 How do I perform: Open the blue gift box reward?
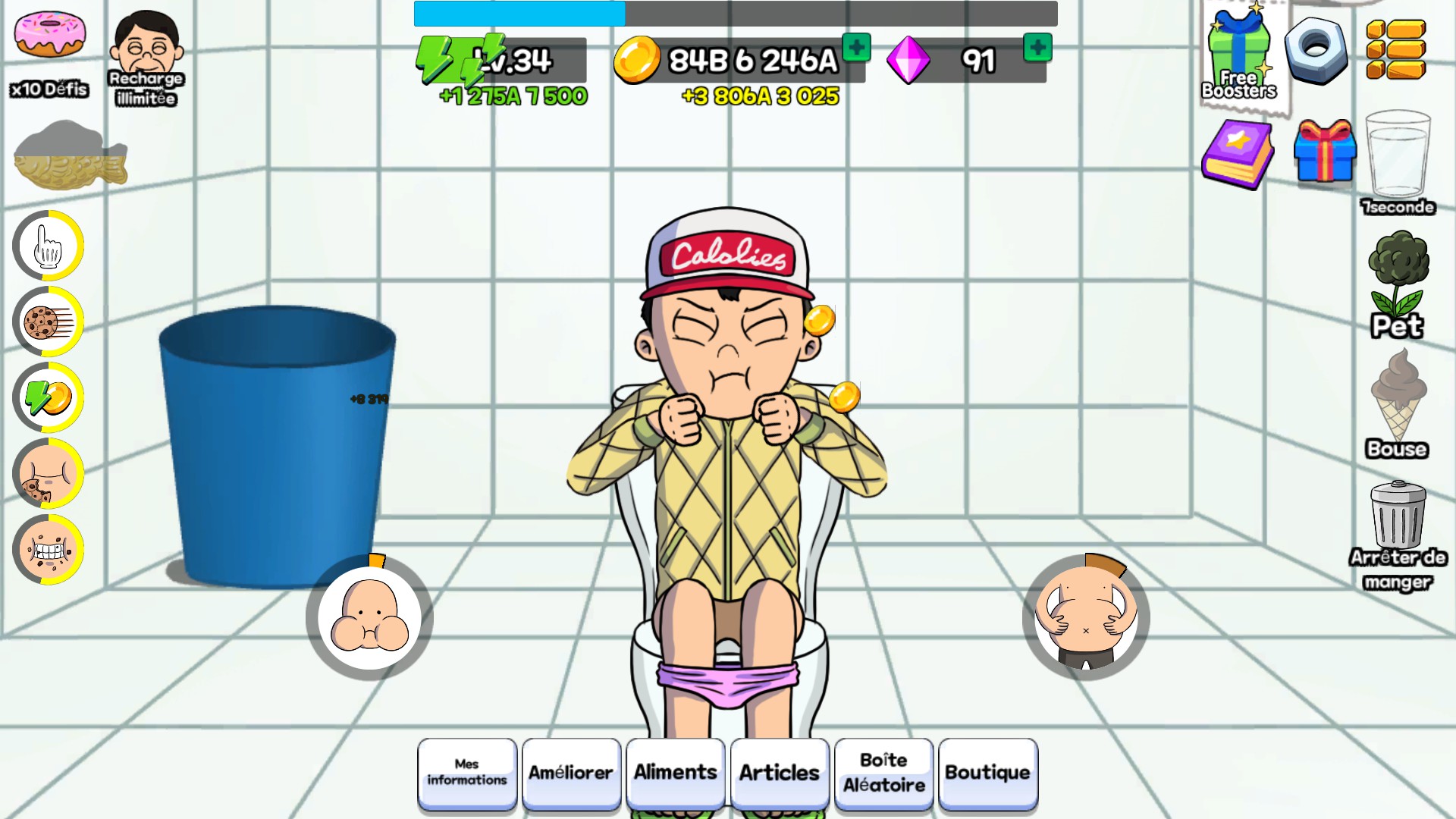point(1324,152)
